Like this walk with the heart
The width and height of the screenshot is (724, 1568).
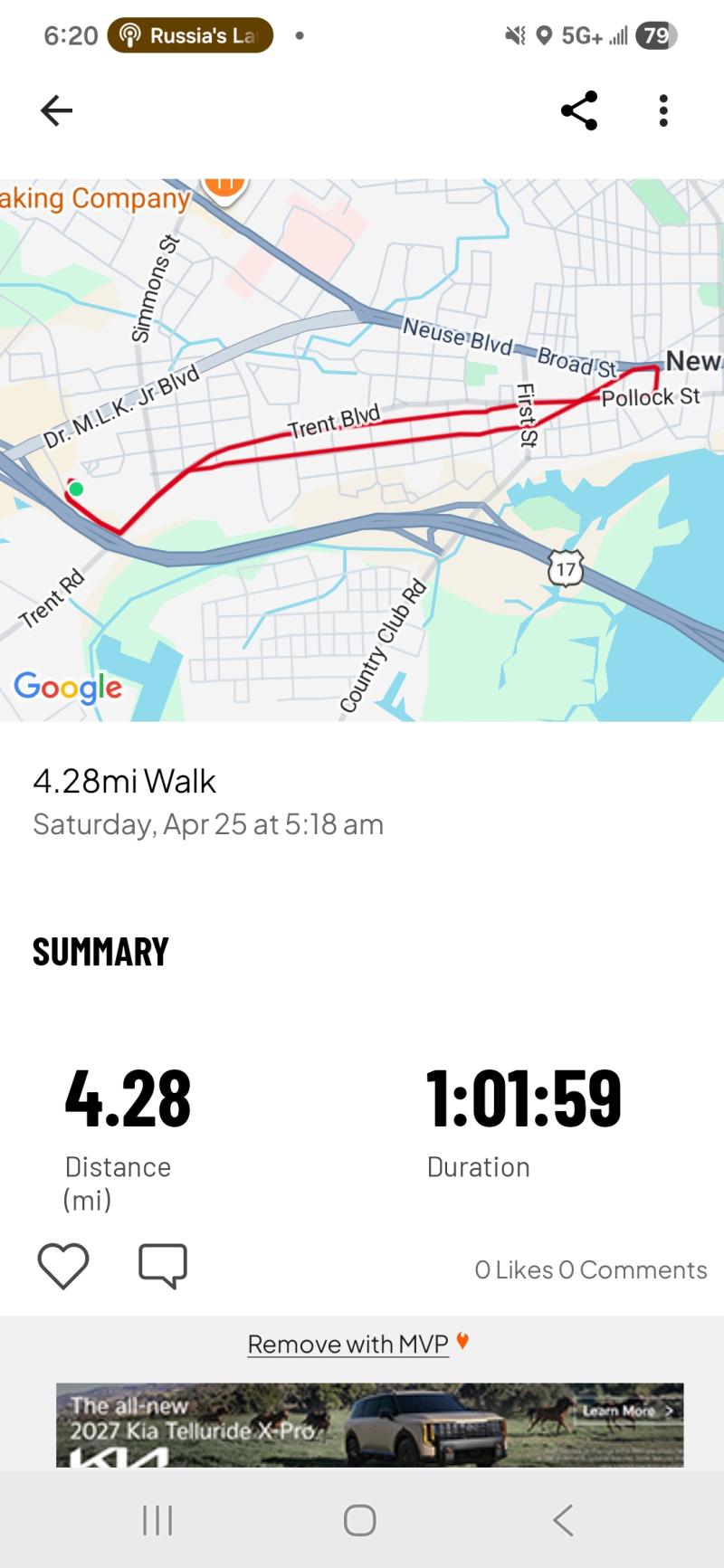(x=63, y=1265)
